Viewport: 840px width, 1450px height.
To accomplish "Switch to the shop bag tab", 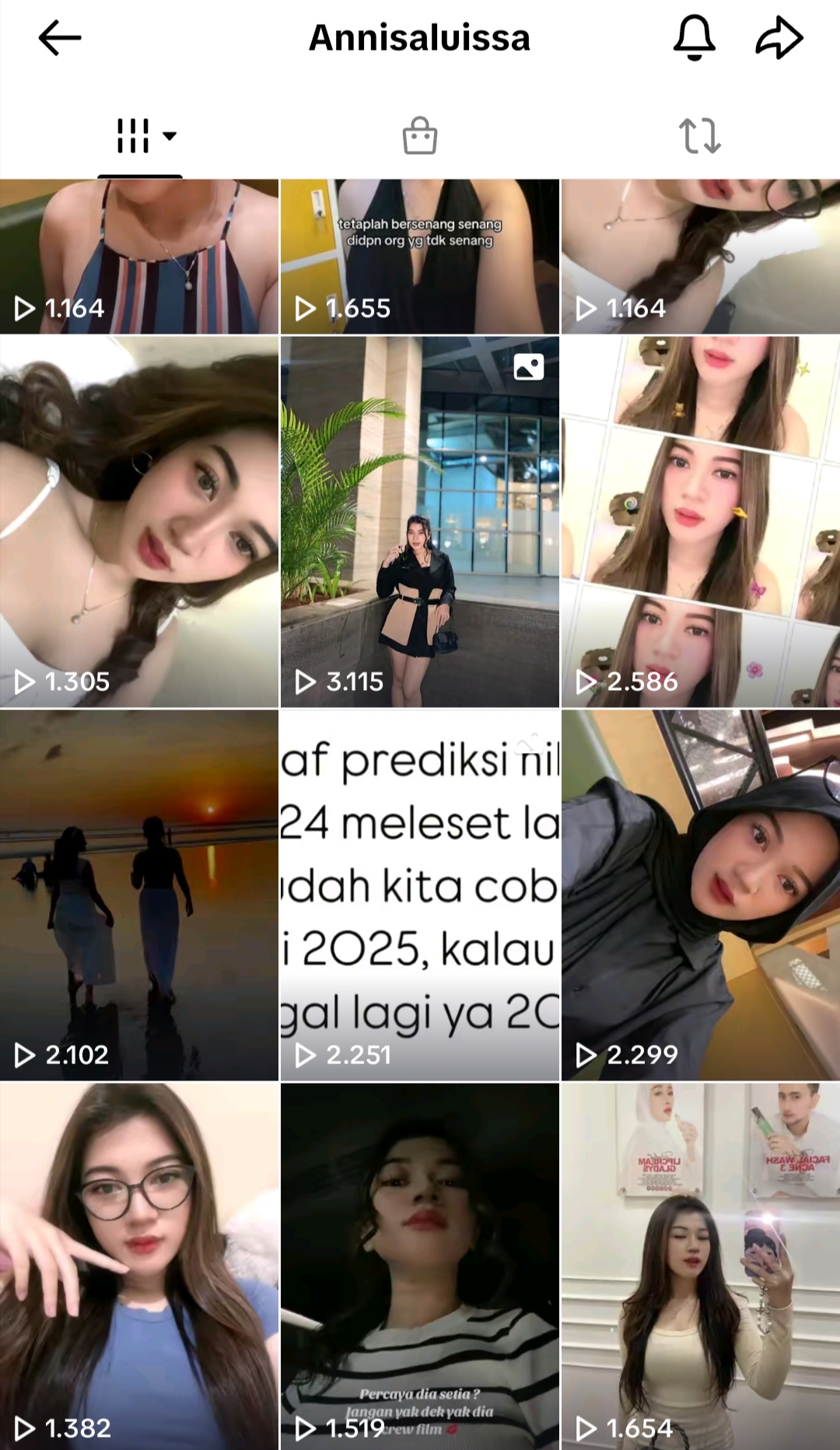I will point(420,136).
